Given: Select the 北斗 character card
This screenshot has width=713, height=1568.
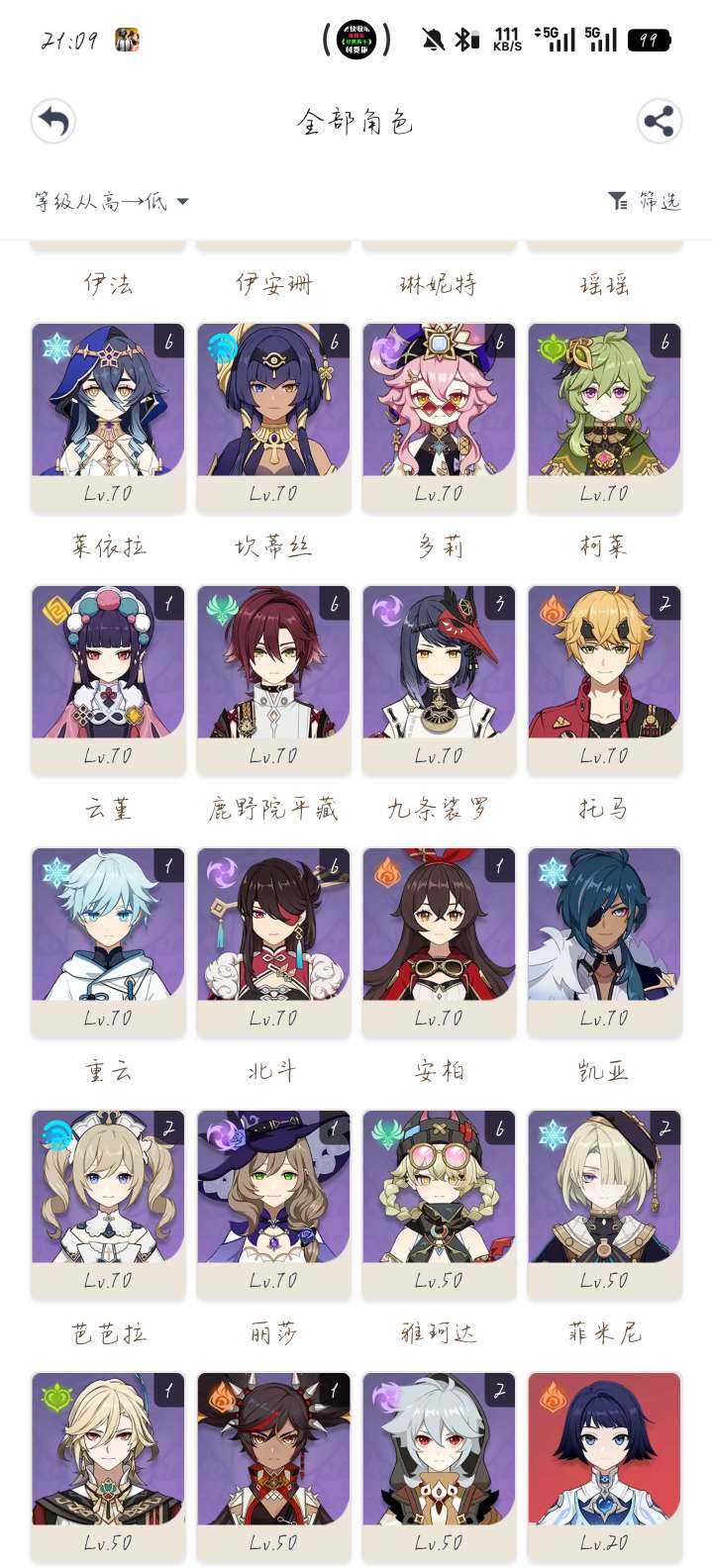Looking at the screenshot, I should click(273, 941).
